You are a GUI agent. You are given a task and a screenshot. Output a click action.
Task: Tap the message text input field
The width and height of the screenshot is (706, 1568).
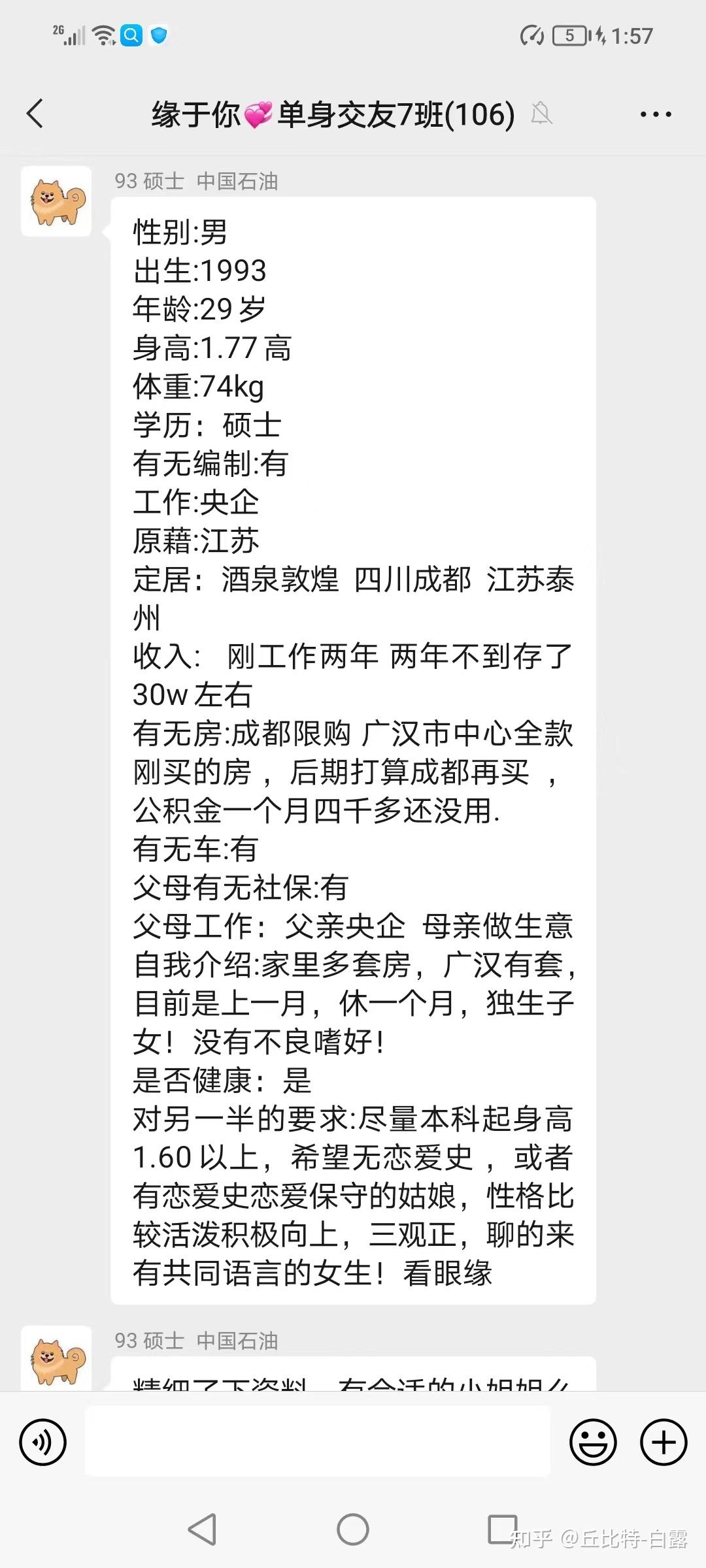pyautogui.click(x=318, y=1442)
